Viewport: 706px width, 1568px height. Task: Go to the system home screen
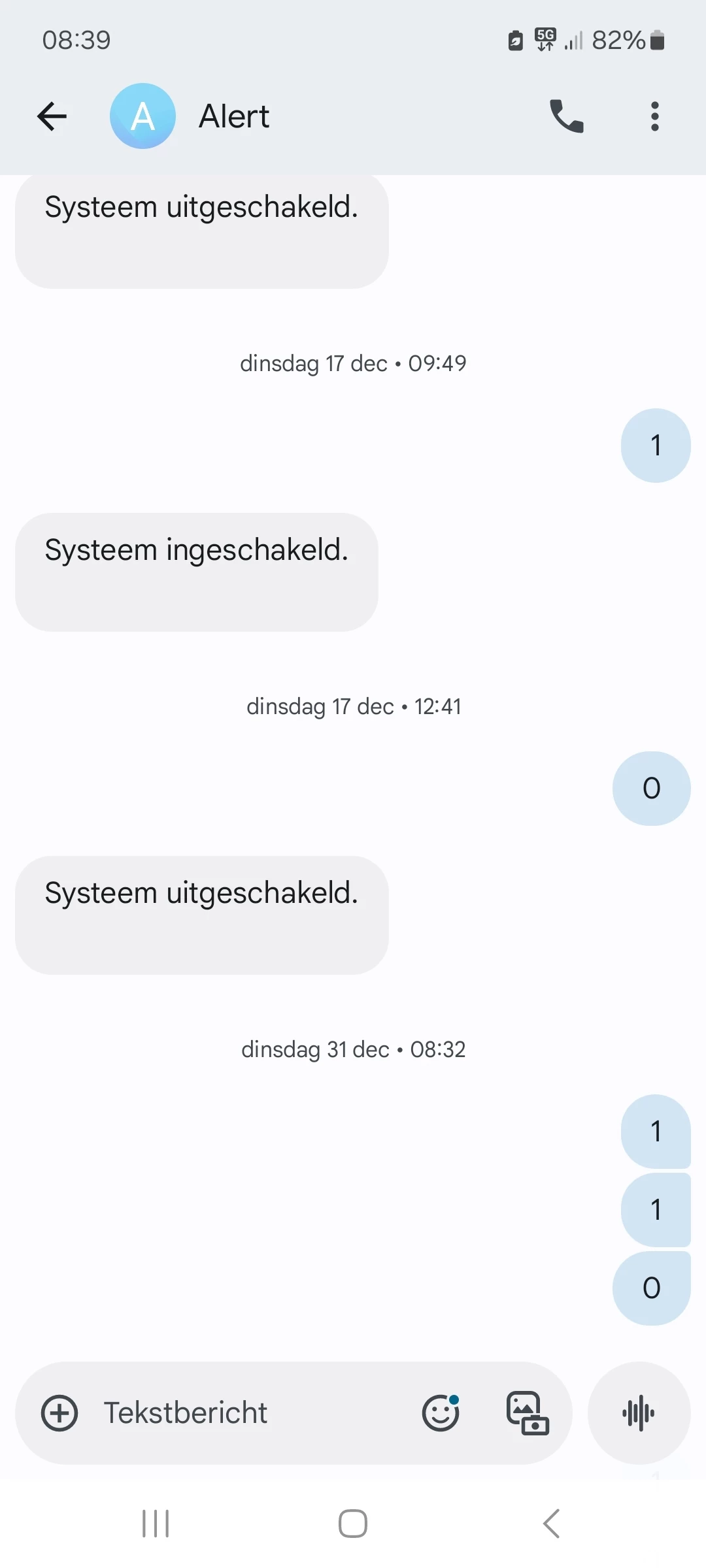(353, 1524)
